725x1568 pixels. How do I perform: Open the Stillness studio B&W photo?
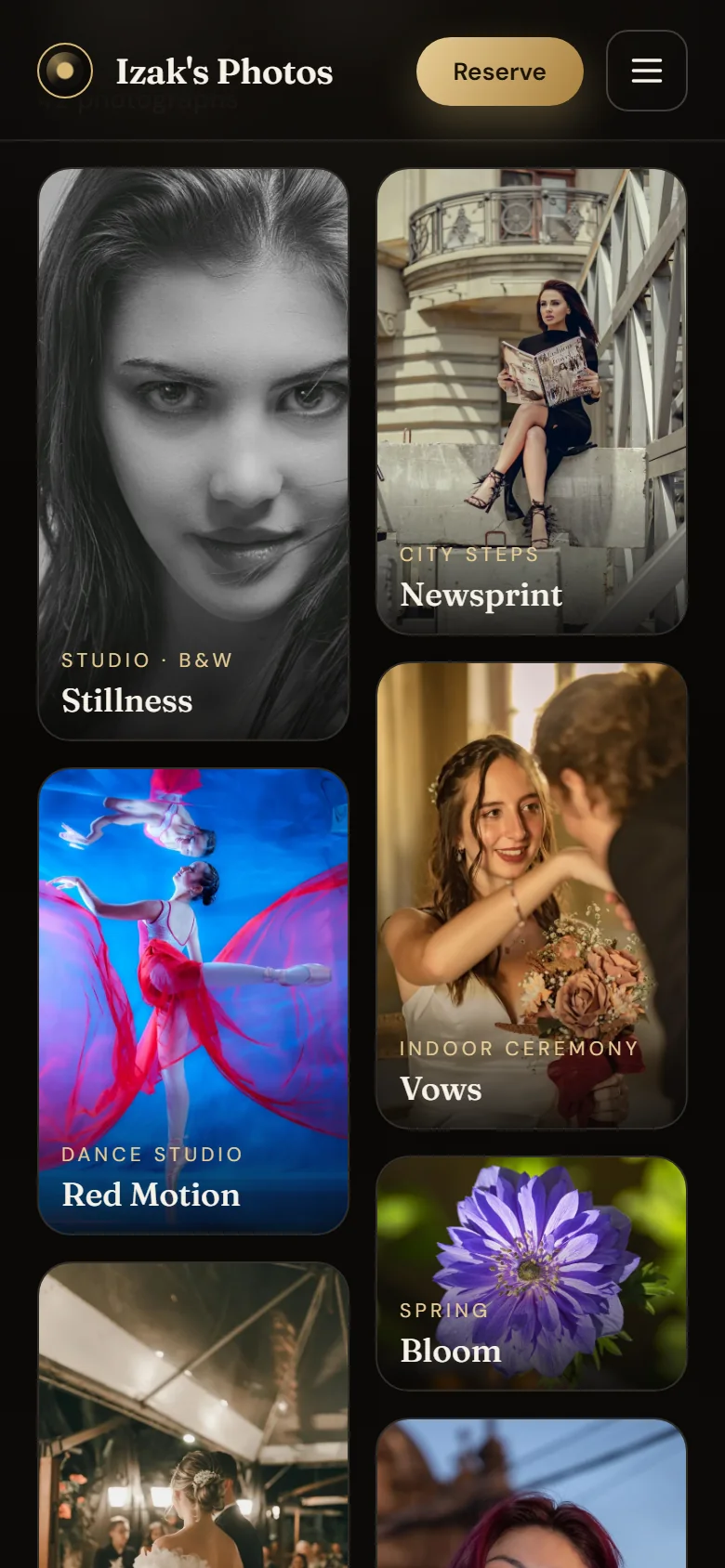193,454
